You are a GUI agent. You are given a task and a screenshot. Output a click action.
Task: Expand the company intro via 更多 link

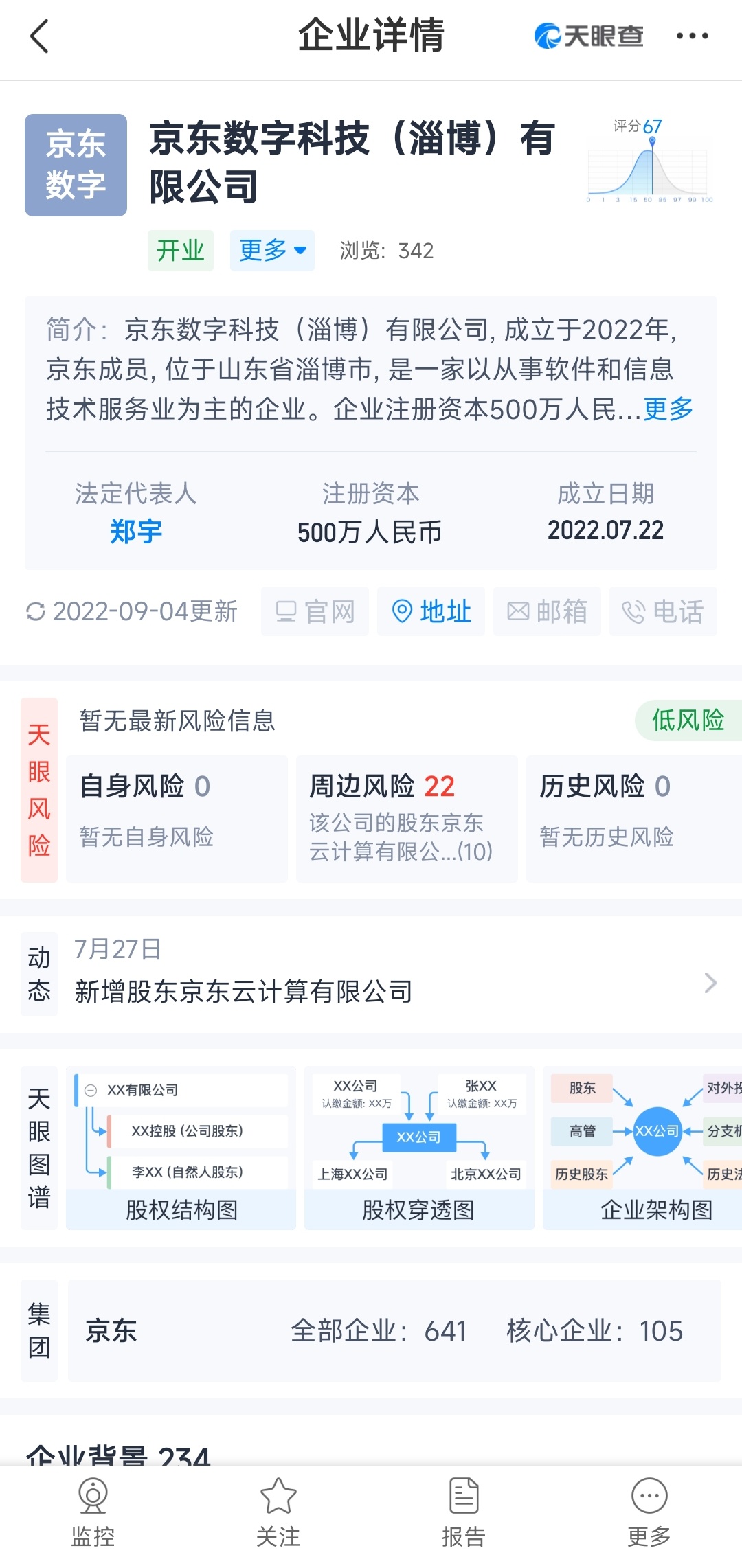coord(668,409)
